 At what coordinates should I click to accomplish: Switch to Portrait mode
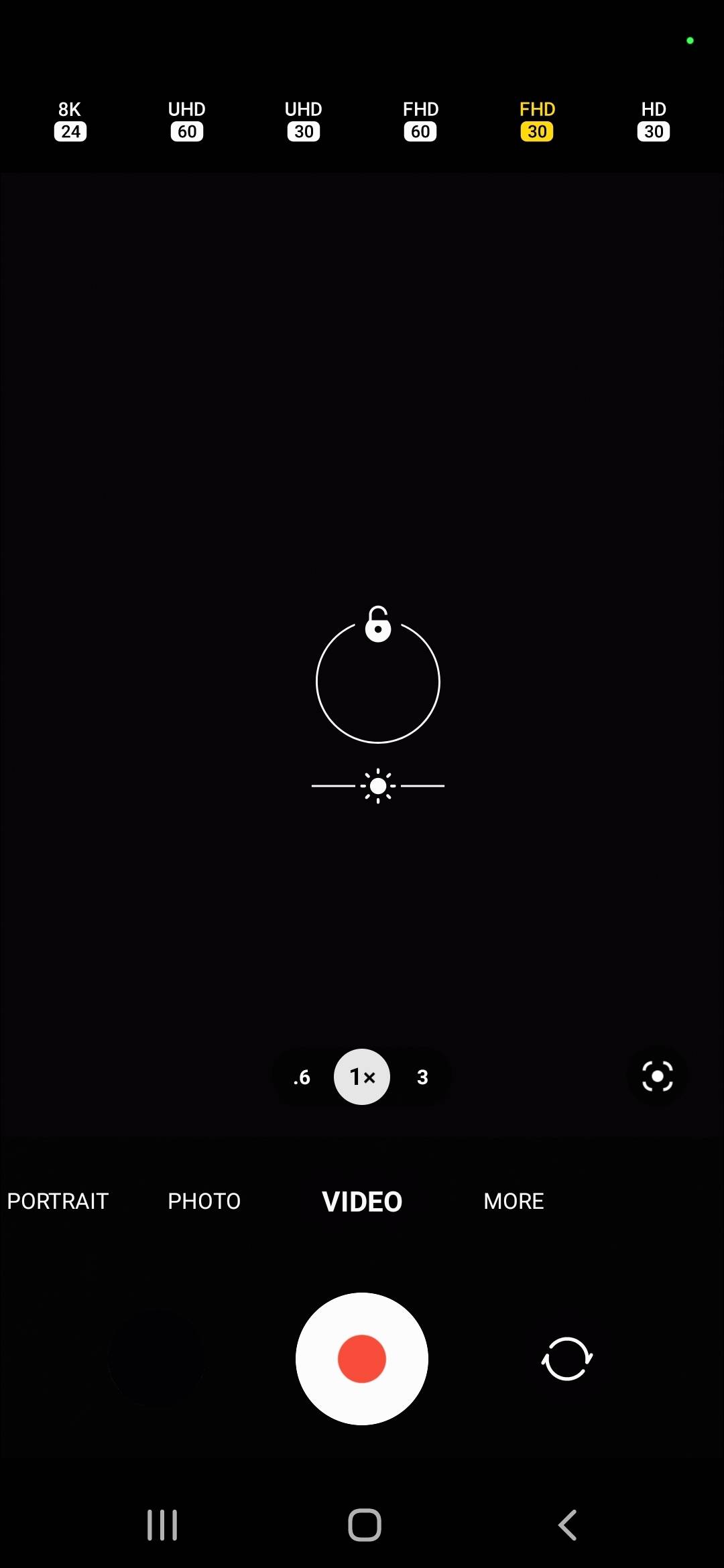(58, 1201)
